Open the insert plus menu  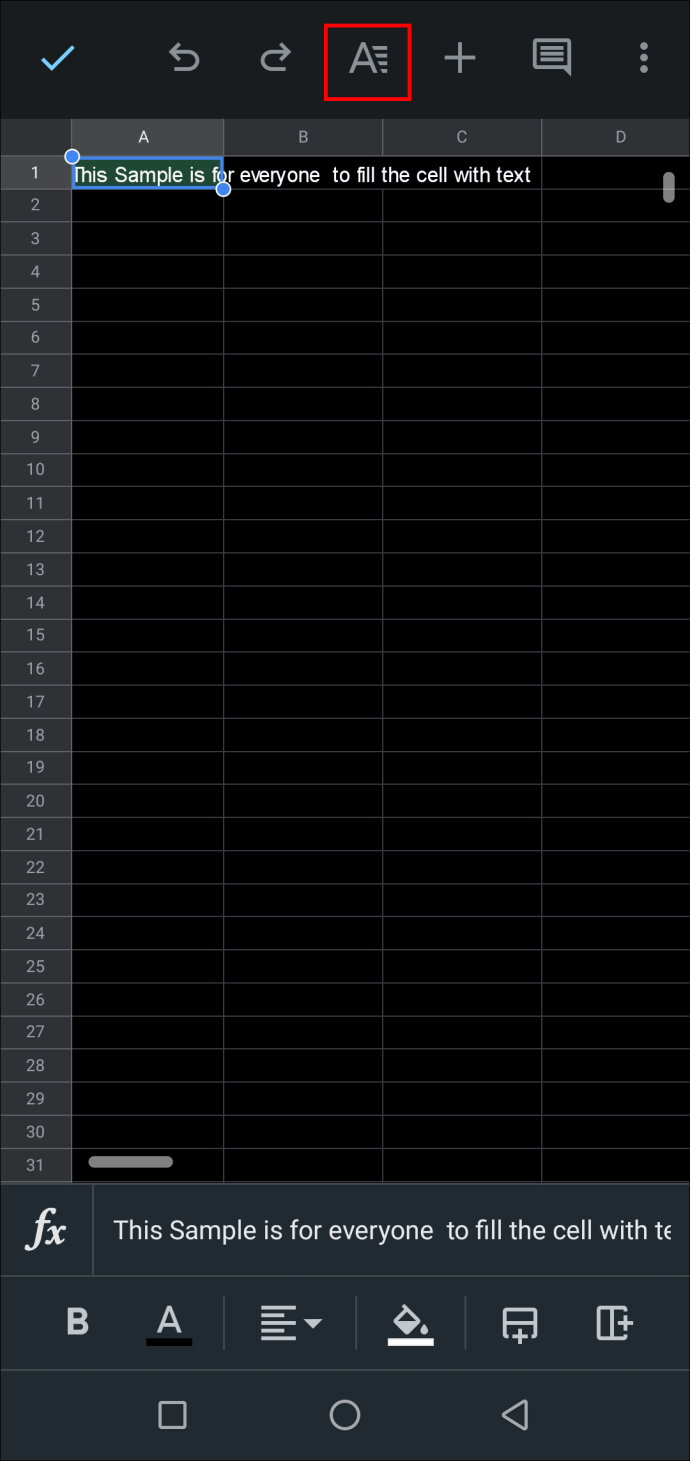coord(460,58)
